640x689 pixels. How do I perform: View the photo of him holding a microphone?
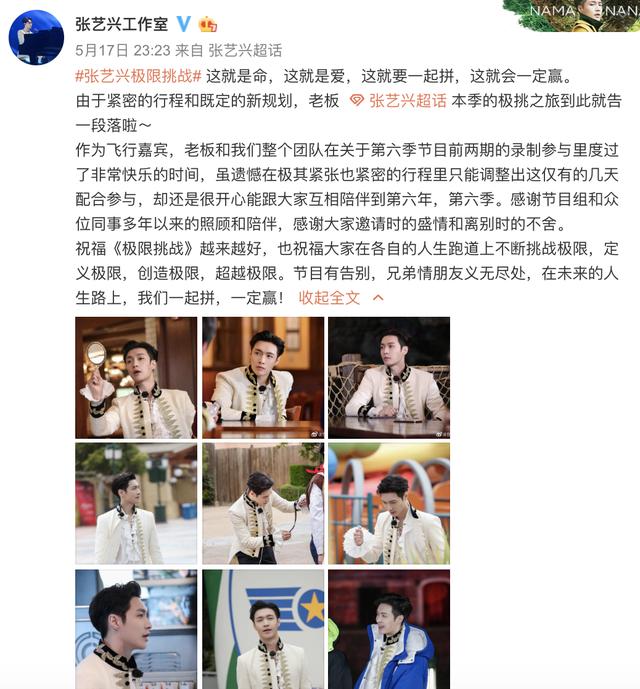(389, 504)
